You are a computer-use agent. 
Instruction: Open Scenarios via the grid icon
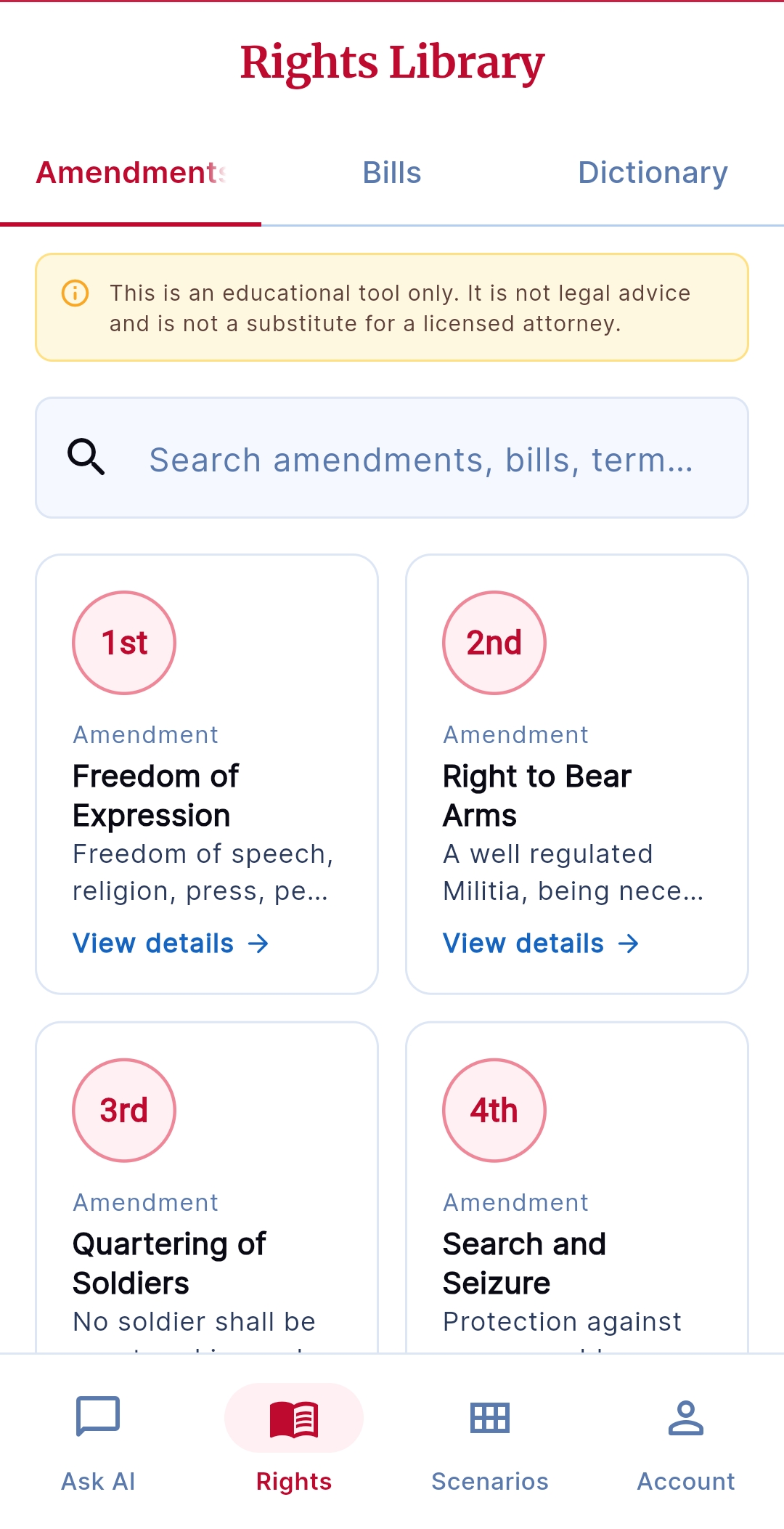[489, 1416]
